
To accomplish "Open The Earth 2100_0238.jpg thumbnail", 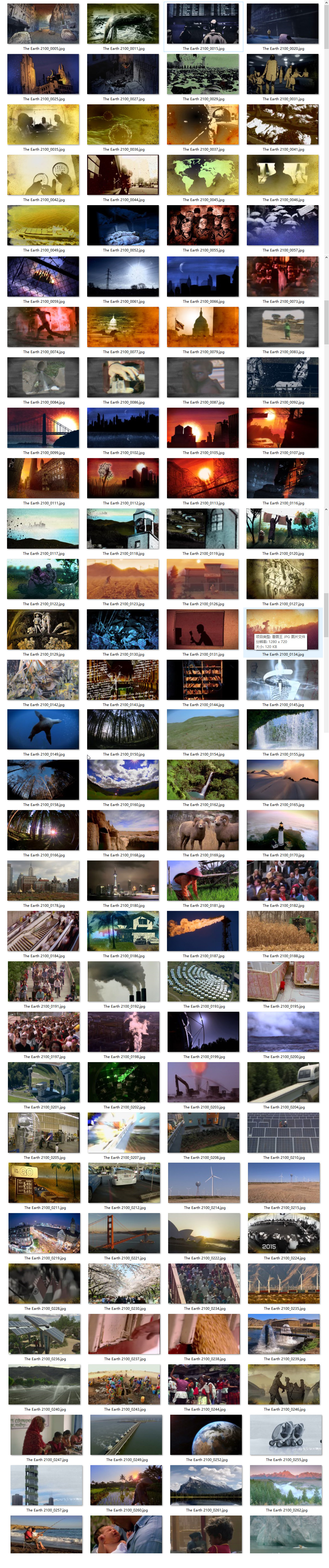I will 203,1334.
